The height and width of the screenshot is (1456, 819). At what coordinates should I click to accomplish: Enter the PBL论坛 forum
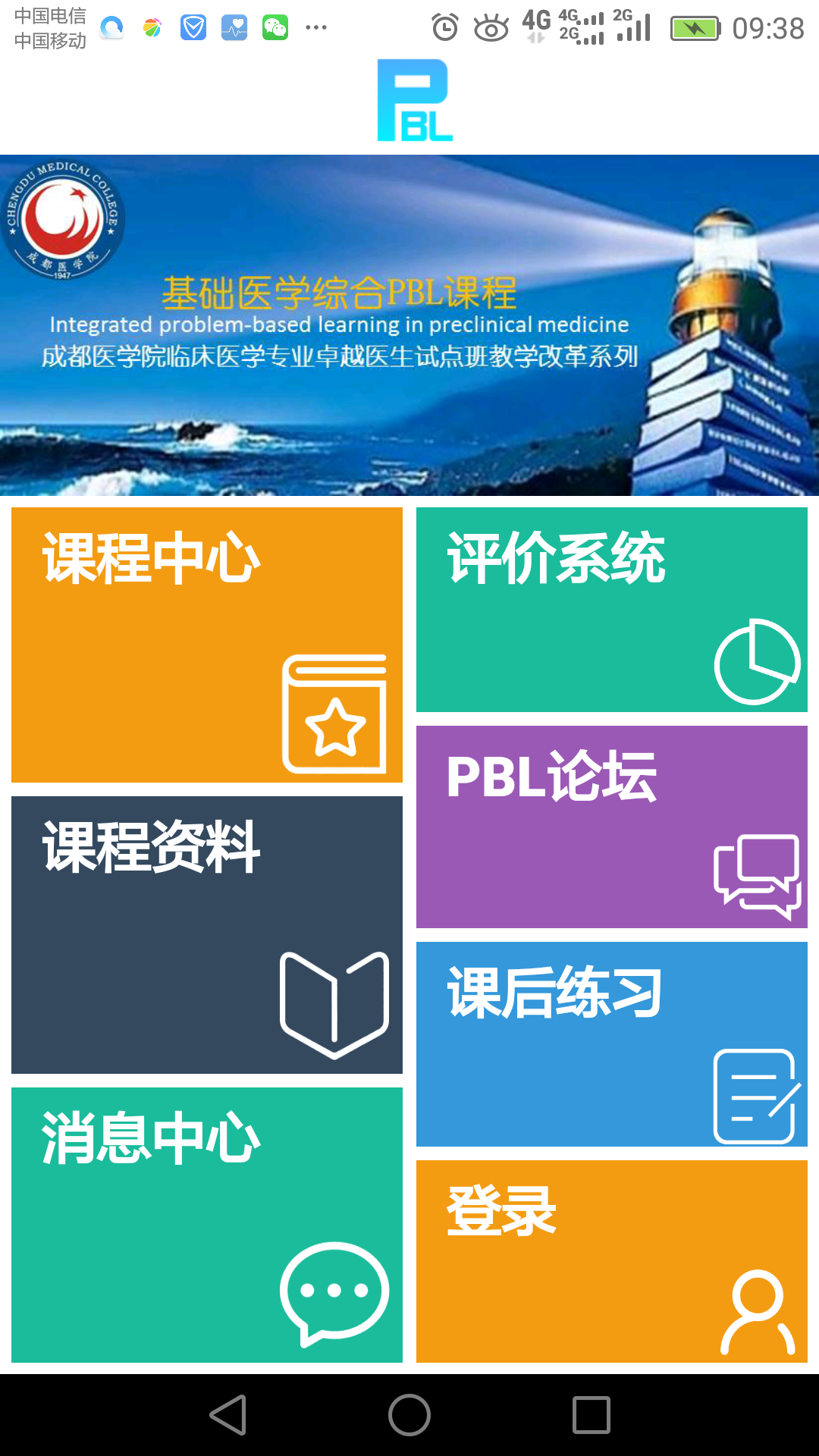tap(612, 827)
